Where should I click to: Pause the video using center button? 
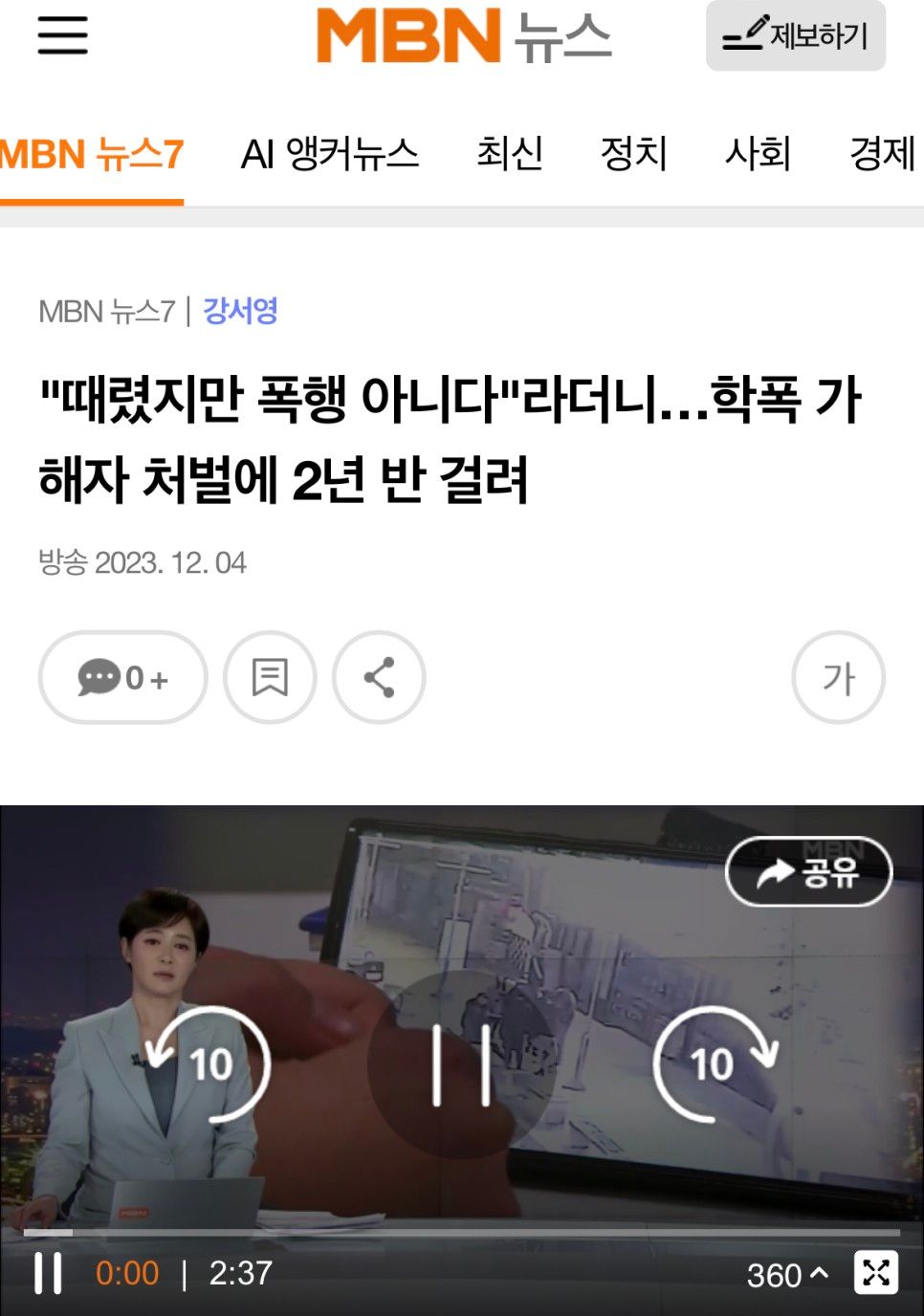(x=462, y=1064)
